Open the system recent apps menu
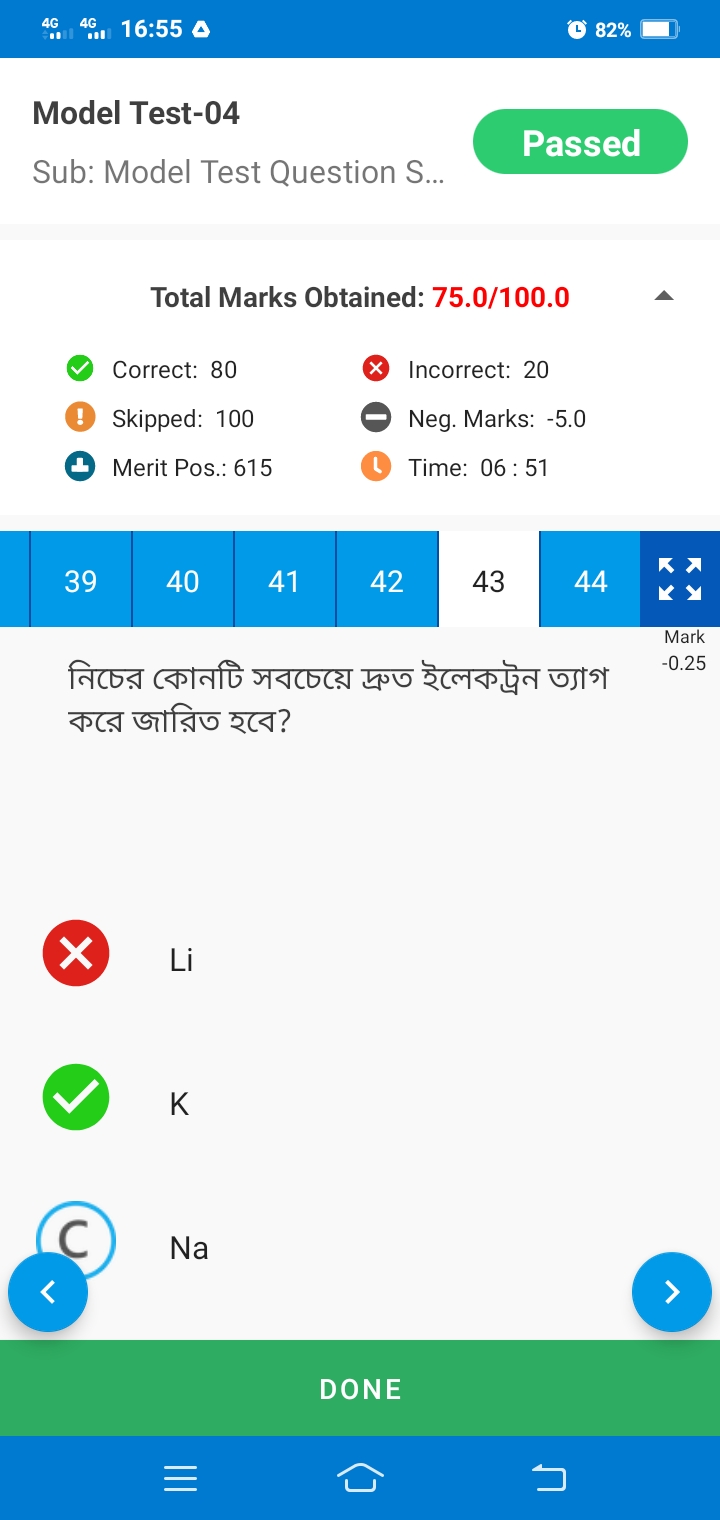Viewport: 720px width, 1520px height. 180,1478
